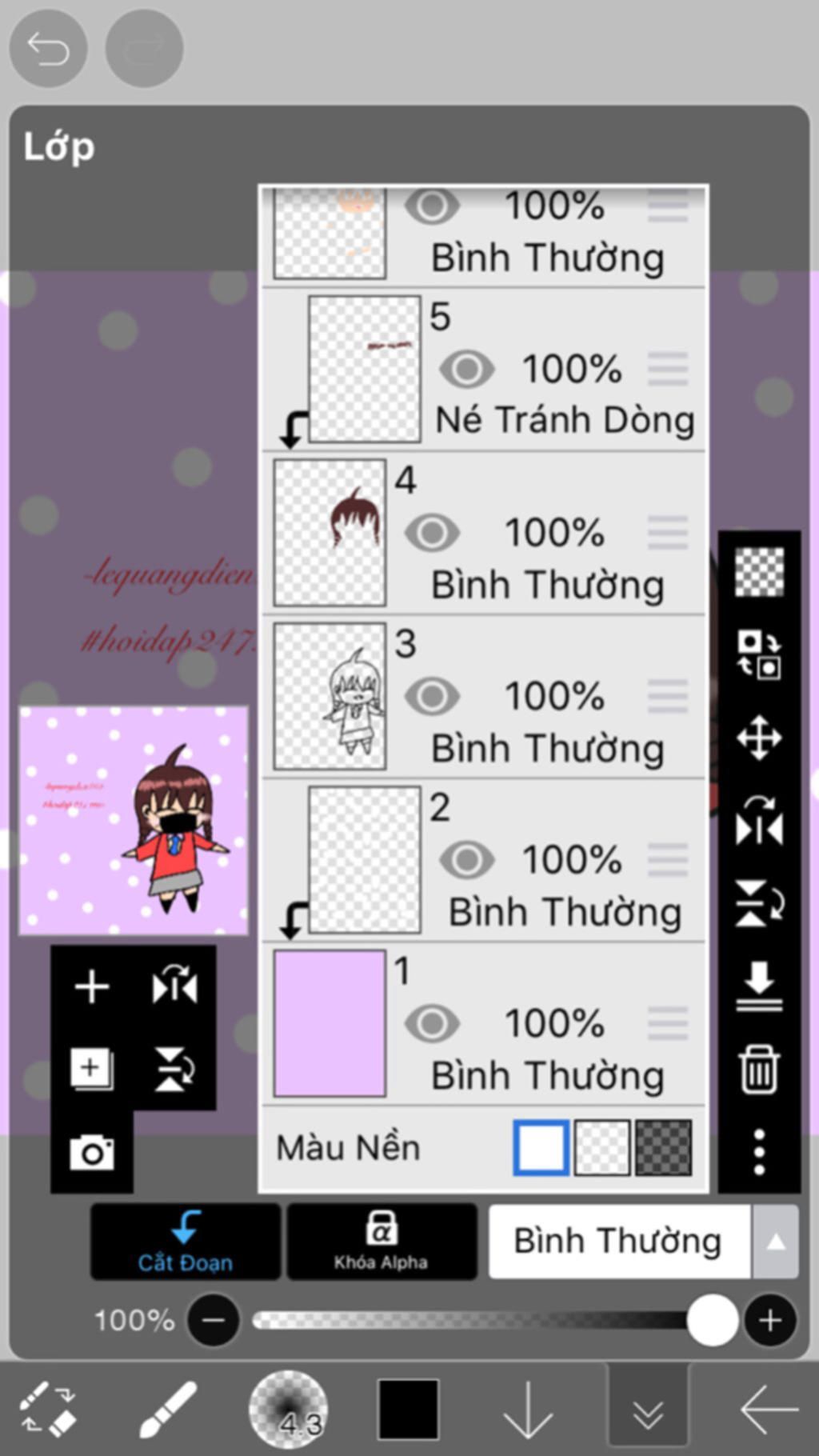Open the three-dot layer options menu

pyautogui.click(x=758, y=1153)
